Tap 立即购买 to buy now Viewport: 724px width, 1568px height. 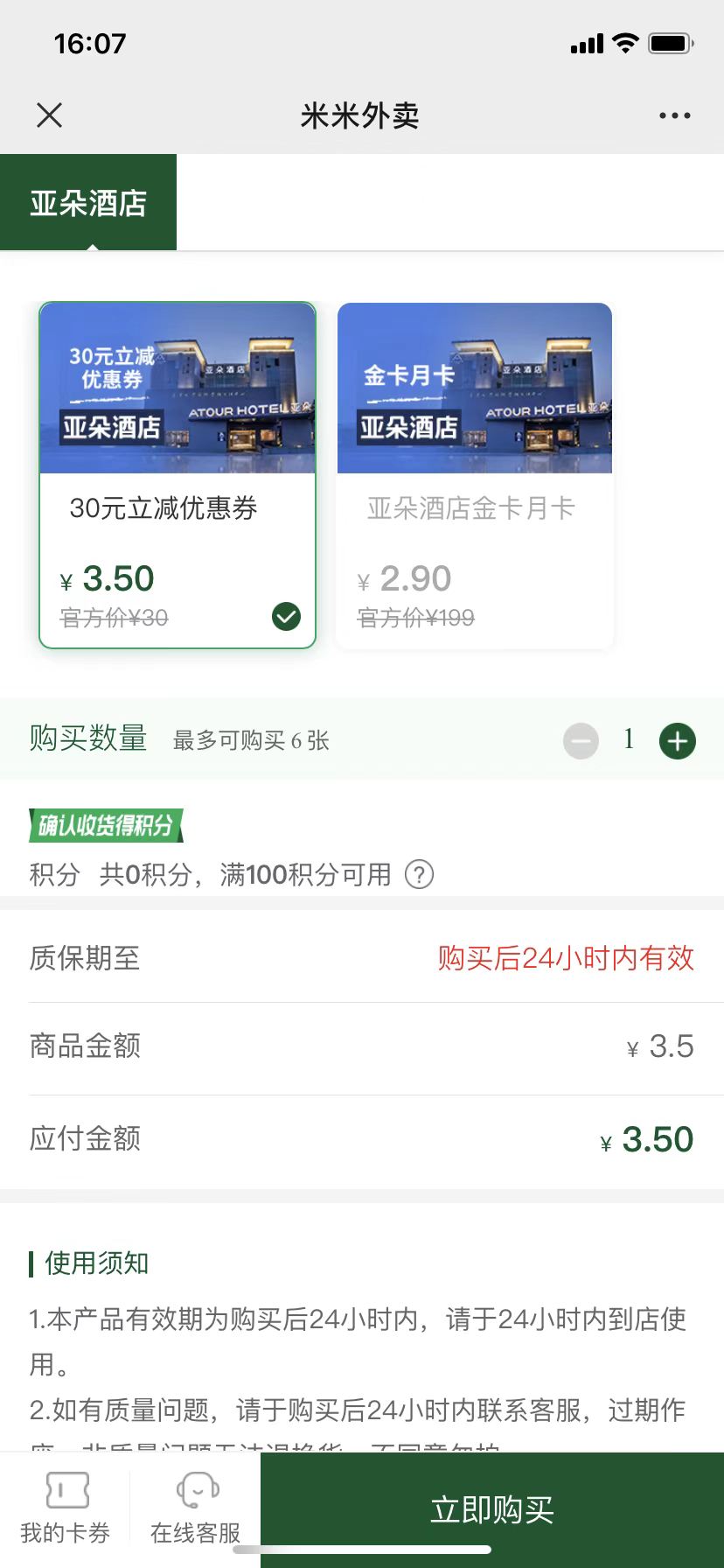click(x=492, y=1510)
